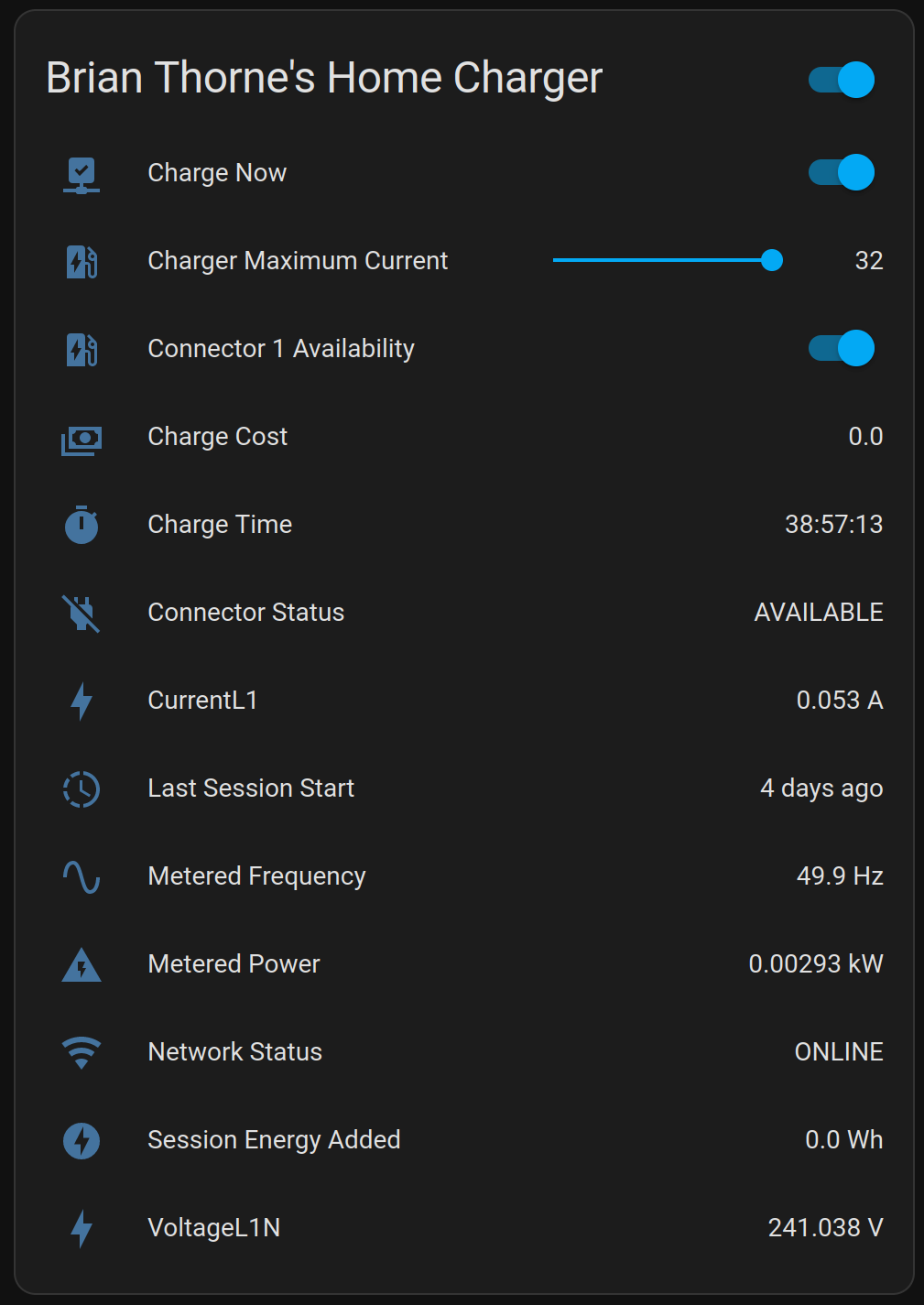Open Session Energy Added row
Screen dimensions: 924x1305
click(274, 1140)
